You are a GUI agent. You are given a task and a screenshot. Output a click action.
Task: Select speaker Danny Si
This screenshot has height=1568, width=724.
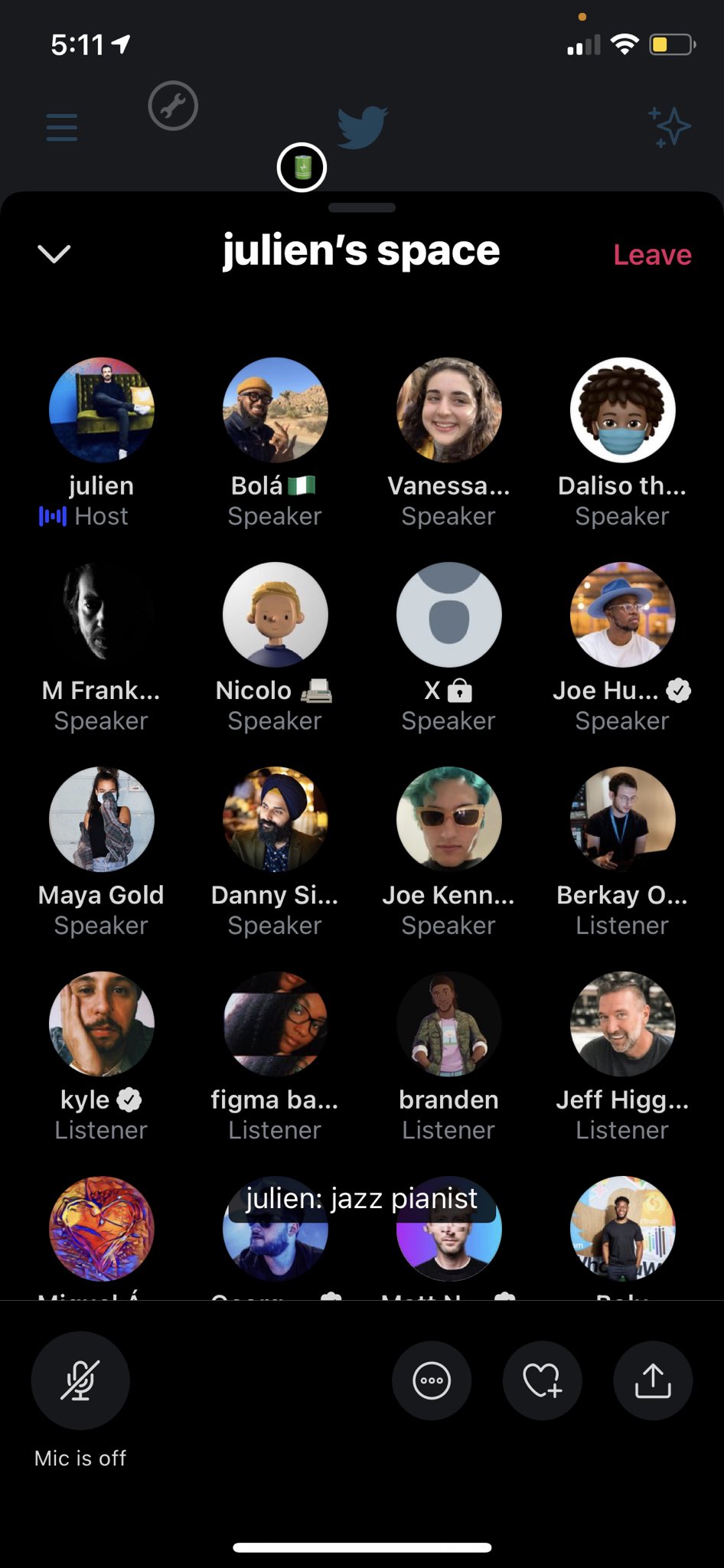[x=276, y=818]
